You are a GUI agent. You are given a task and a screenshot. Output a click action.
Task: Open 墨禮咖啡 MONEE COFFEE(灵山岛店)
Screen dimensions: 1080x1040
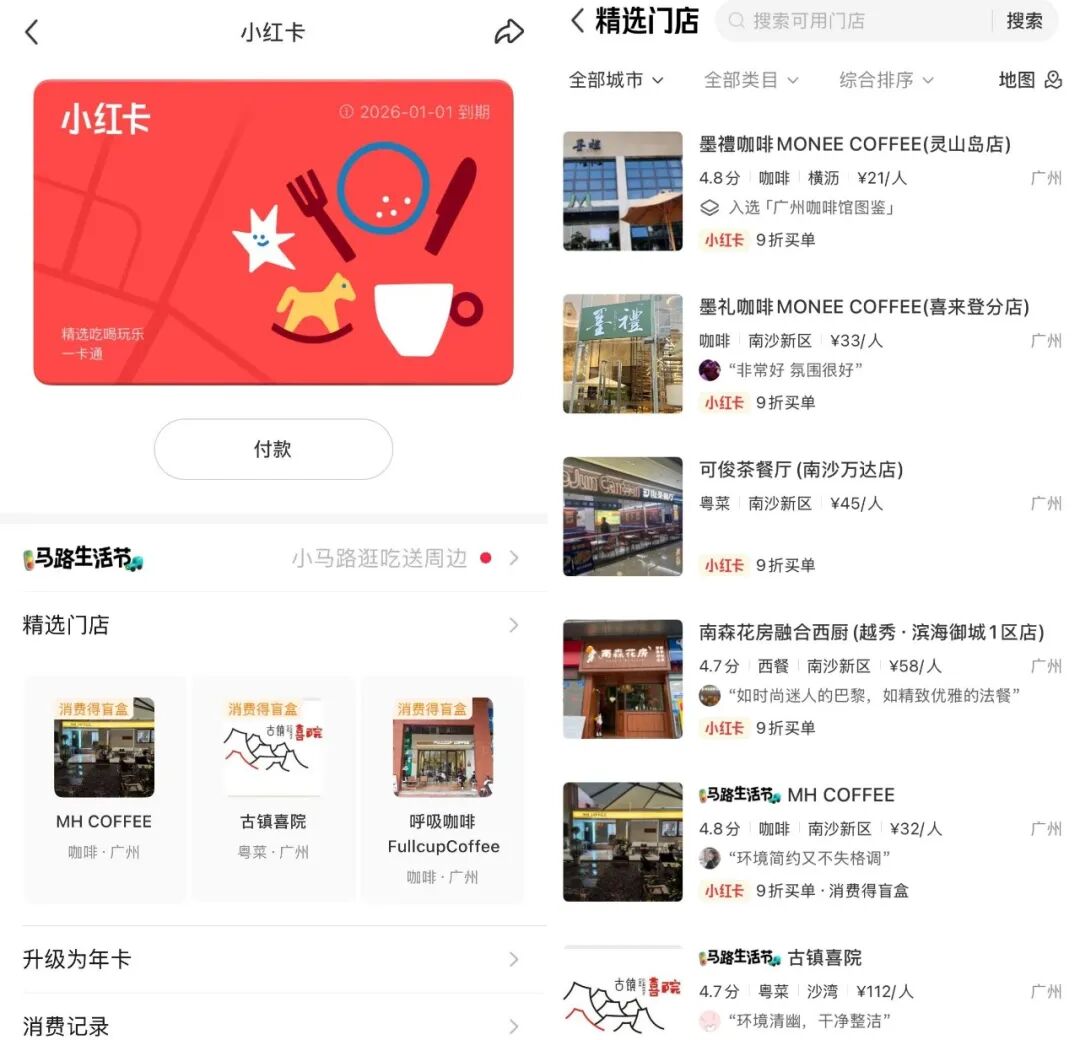(854, 144)
